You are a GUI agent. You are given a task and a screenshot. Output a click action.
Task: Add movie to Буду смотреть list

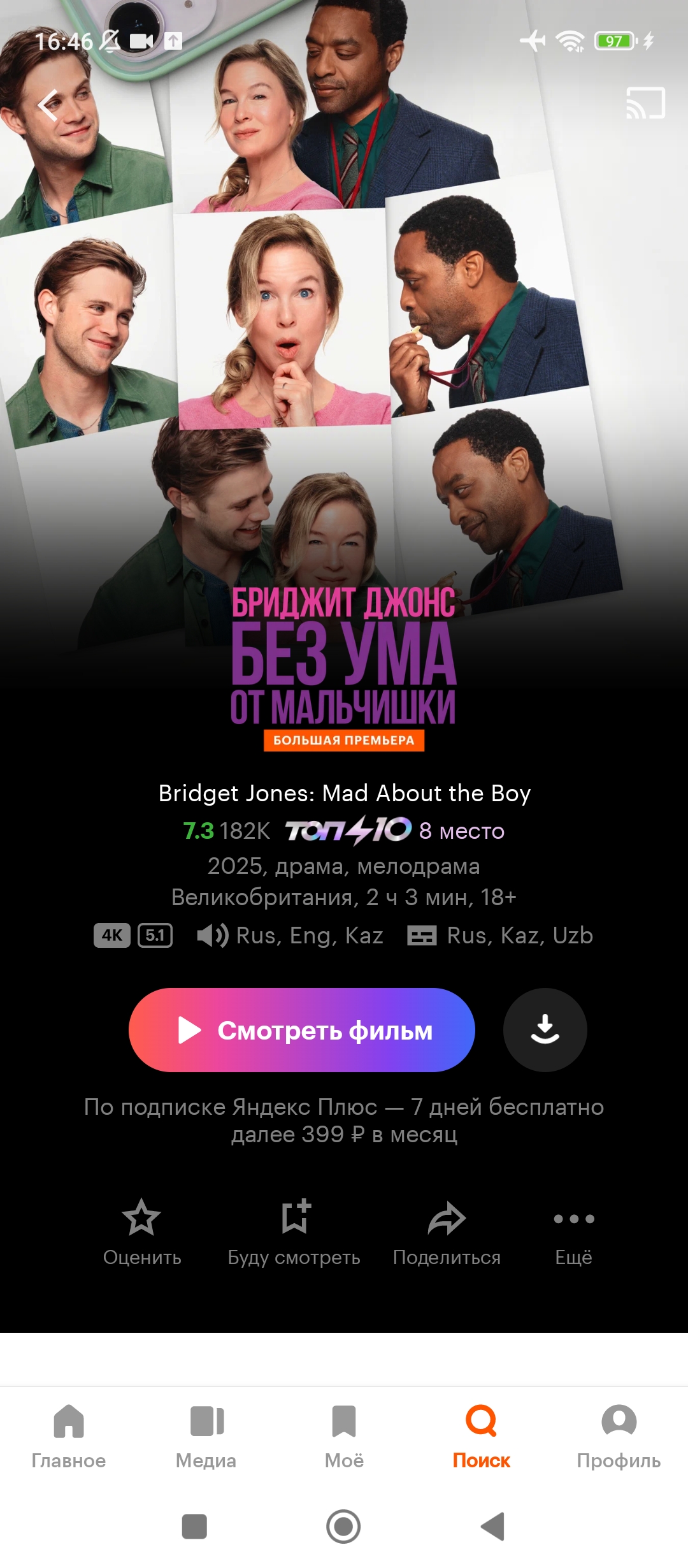click(x=294, y=1233)
